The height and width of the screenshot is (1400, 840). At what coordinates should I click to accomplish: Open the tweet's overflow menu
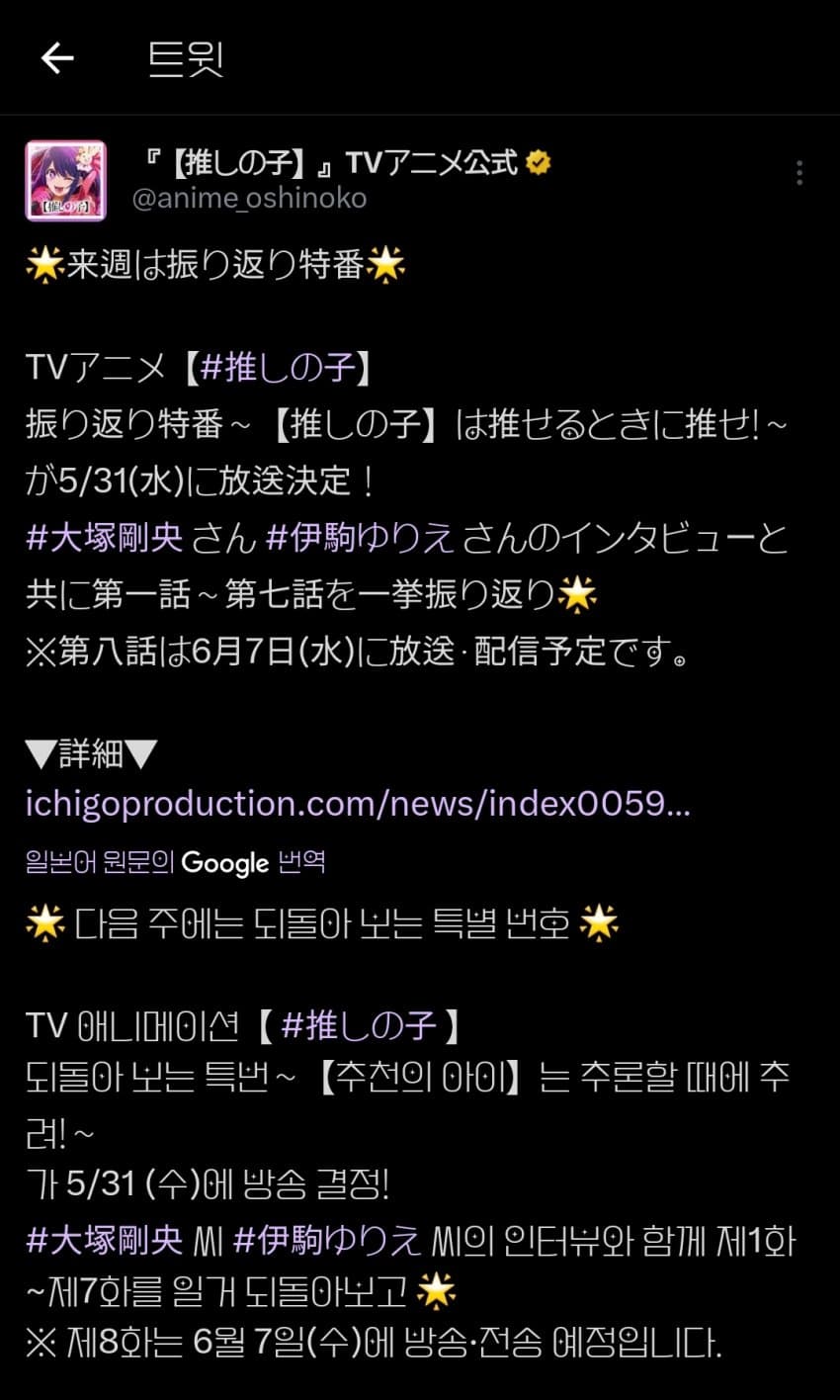click(798, 173)
